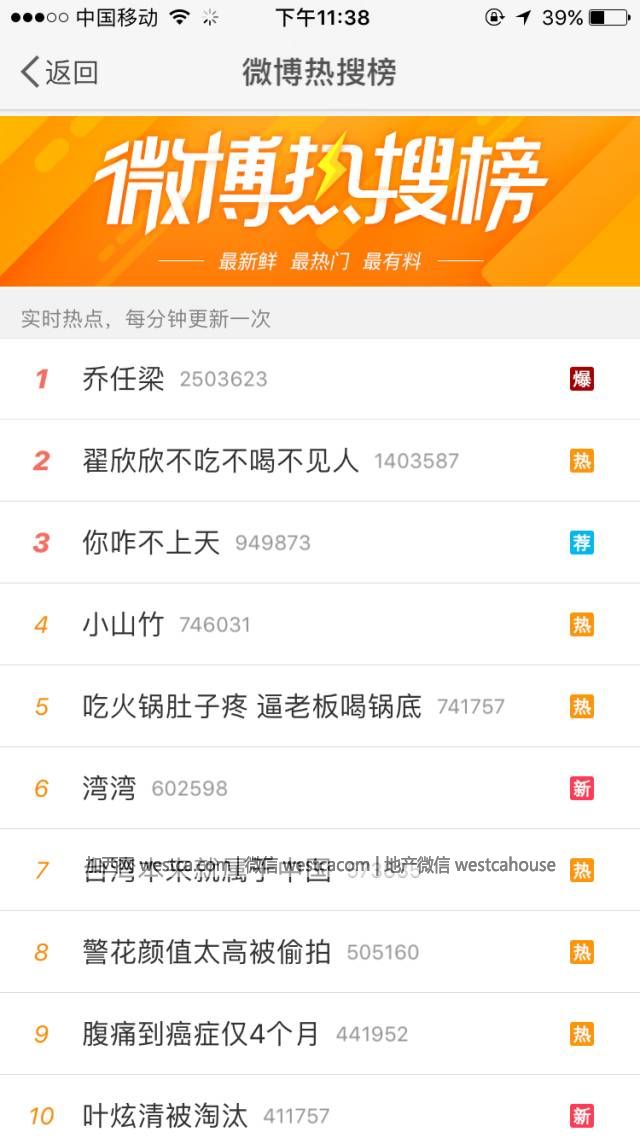Go back with the 返回 button
The image size is (640, 1138).
click(x=60, y=72)
